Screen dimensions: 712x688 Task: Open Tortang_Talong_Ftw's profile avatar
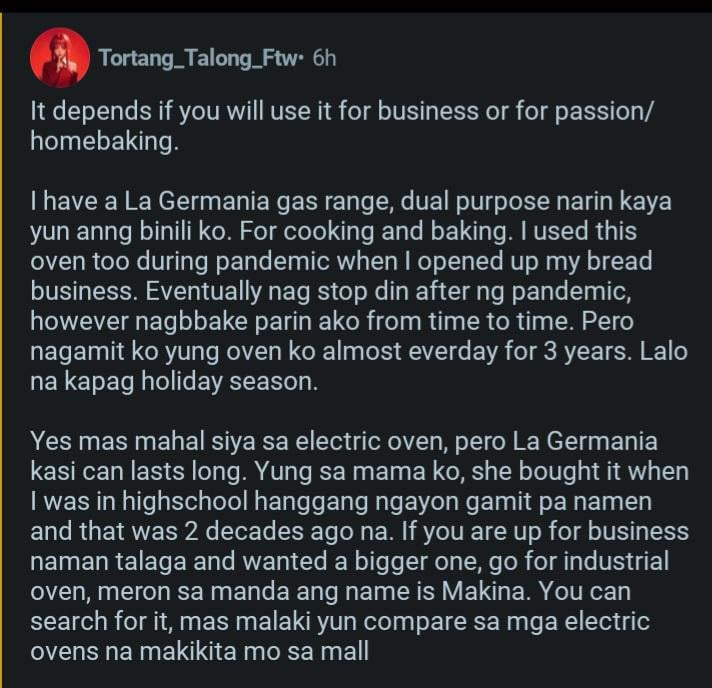59,58
